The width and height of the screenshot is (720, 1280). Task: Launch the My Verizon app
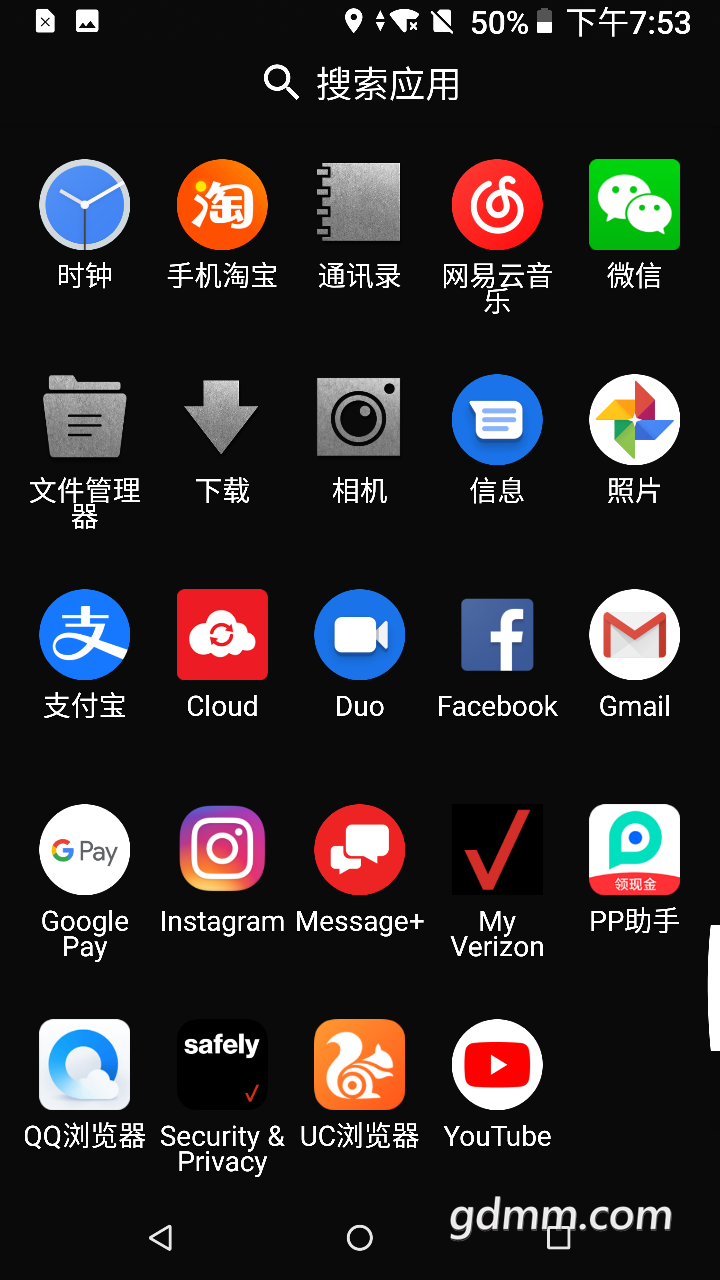click(x=497, y=850)
